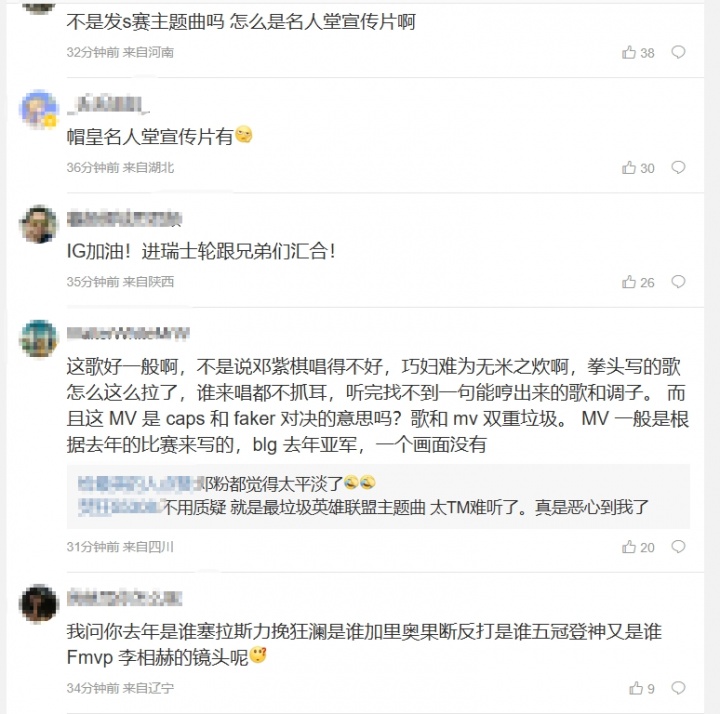Viewport: 720px width, 714px height.
Task: Reply to the 帽皇名人堂宣传片有 comment
Action: 679,168
